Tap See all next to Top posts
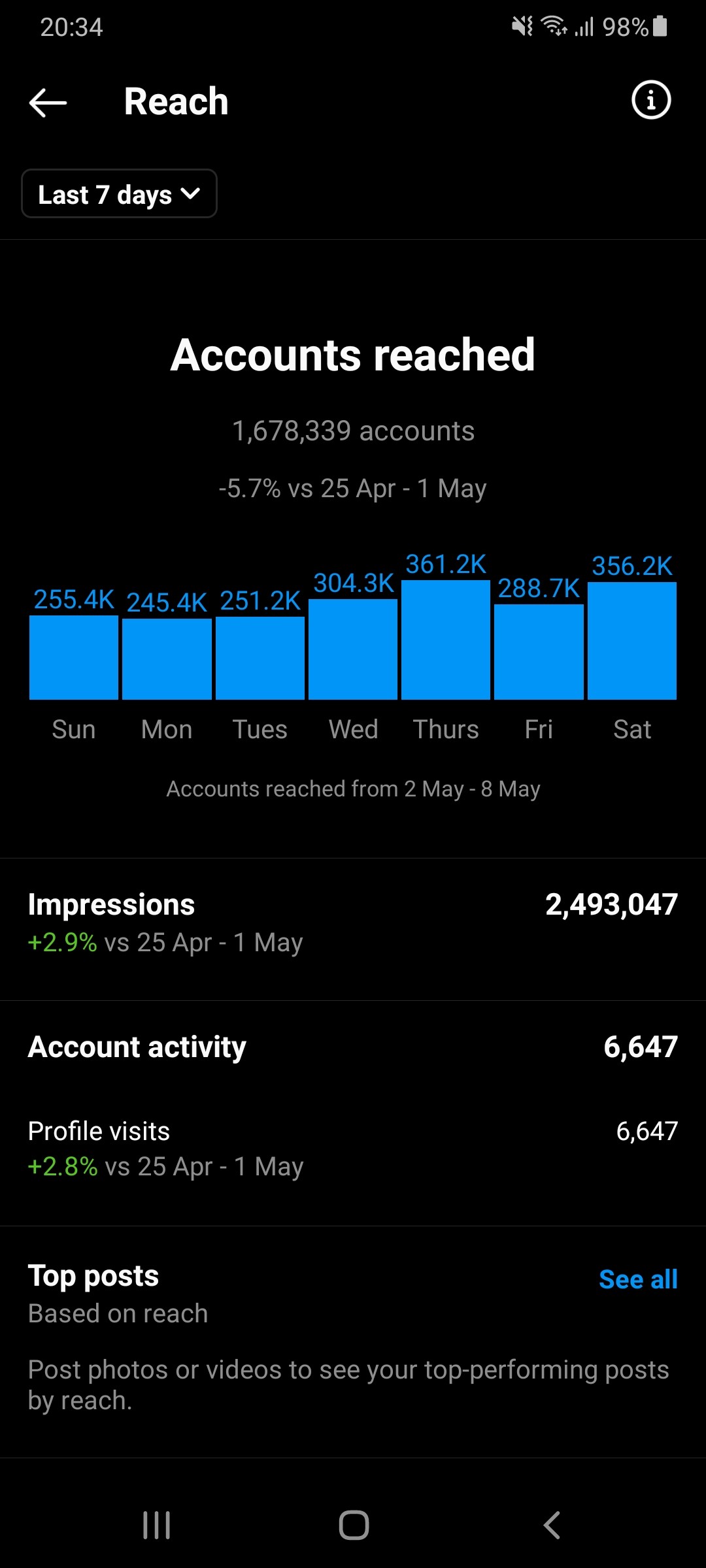 click(638, 1279)
